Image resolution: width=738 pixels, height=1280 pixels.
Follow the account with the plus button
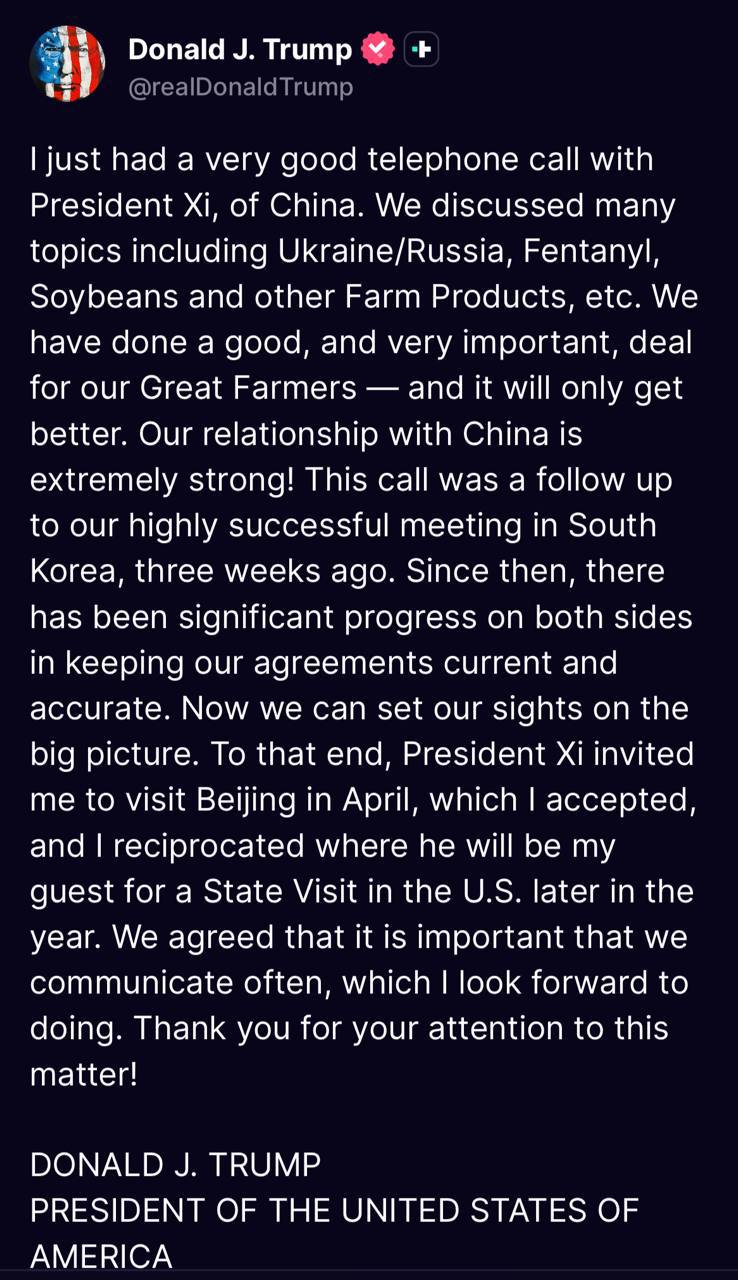coord(421,49)
